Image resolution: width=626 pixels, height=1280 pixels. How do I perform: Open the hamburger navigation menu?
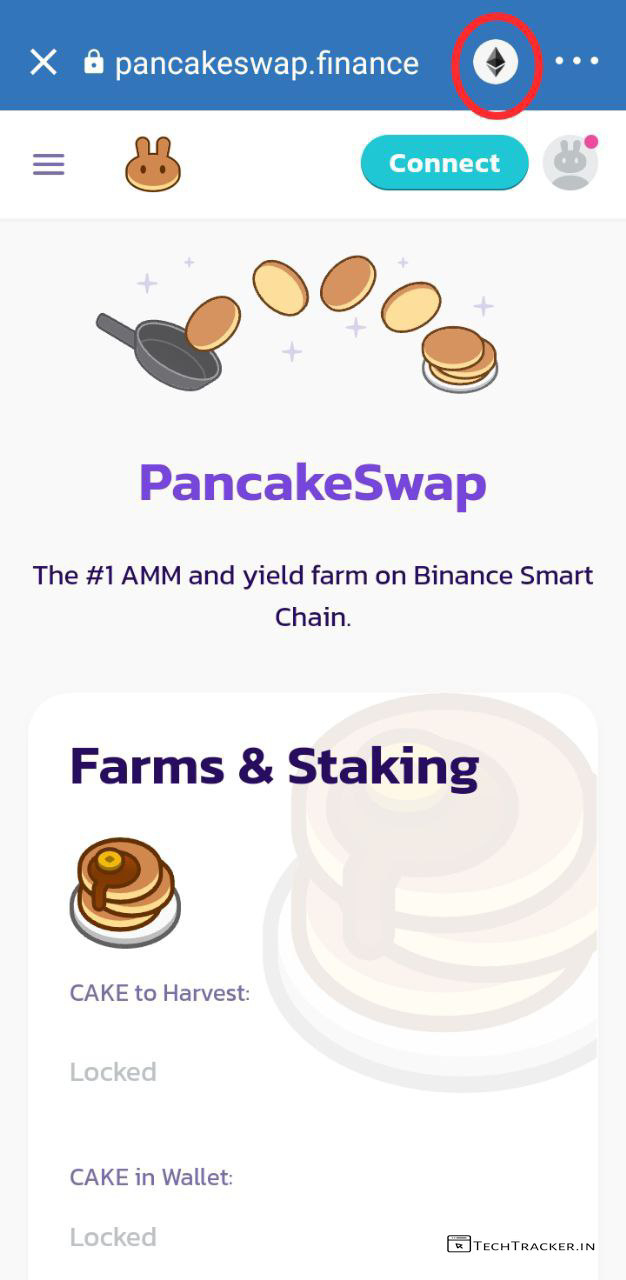(x=49, y=164)
